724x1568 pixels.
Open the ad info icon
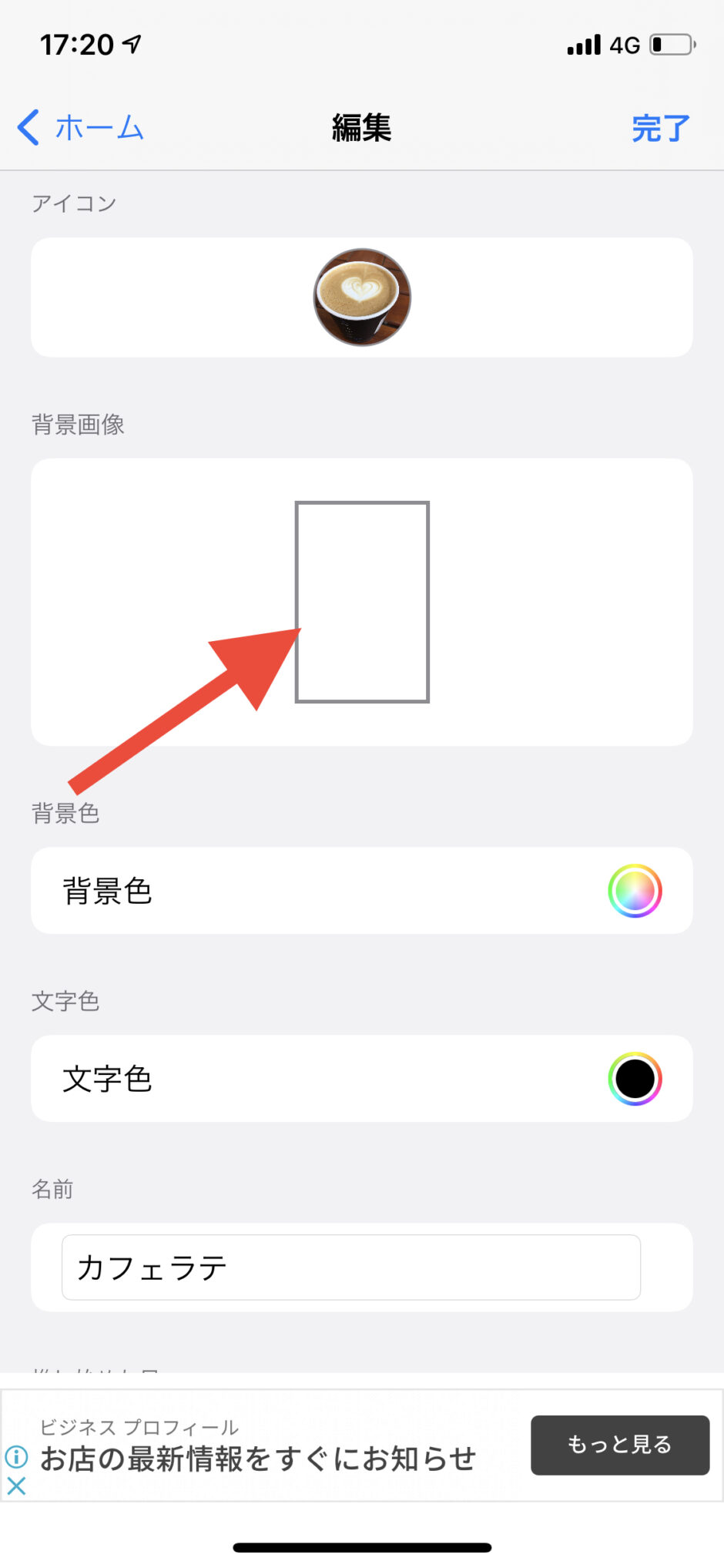(16, 1456)
